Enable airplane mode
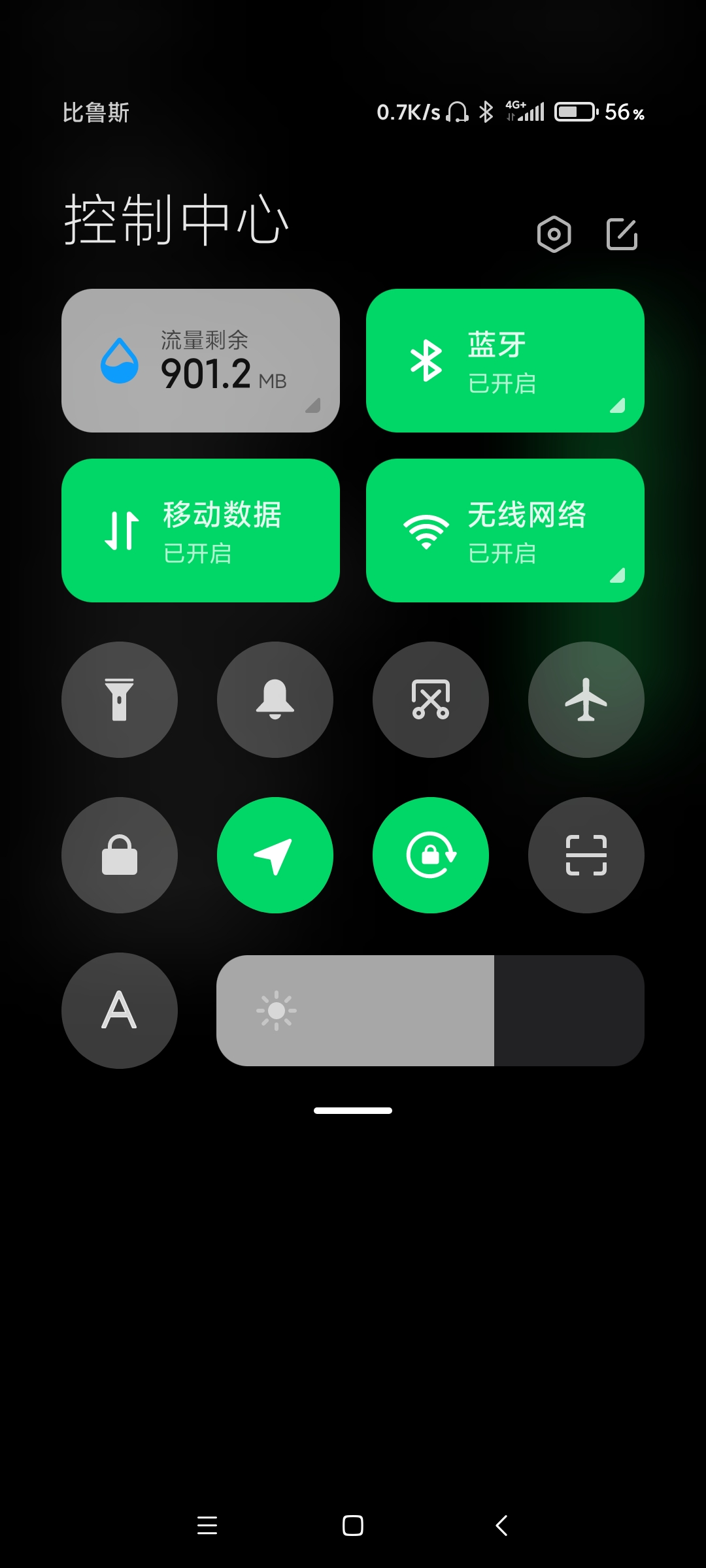The width and height of the screenshot is (706, 1568). pyautogui.click(x=586, y=700)
